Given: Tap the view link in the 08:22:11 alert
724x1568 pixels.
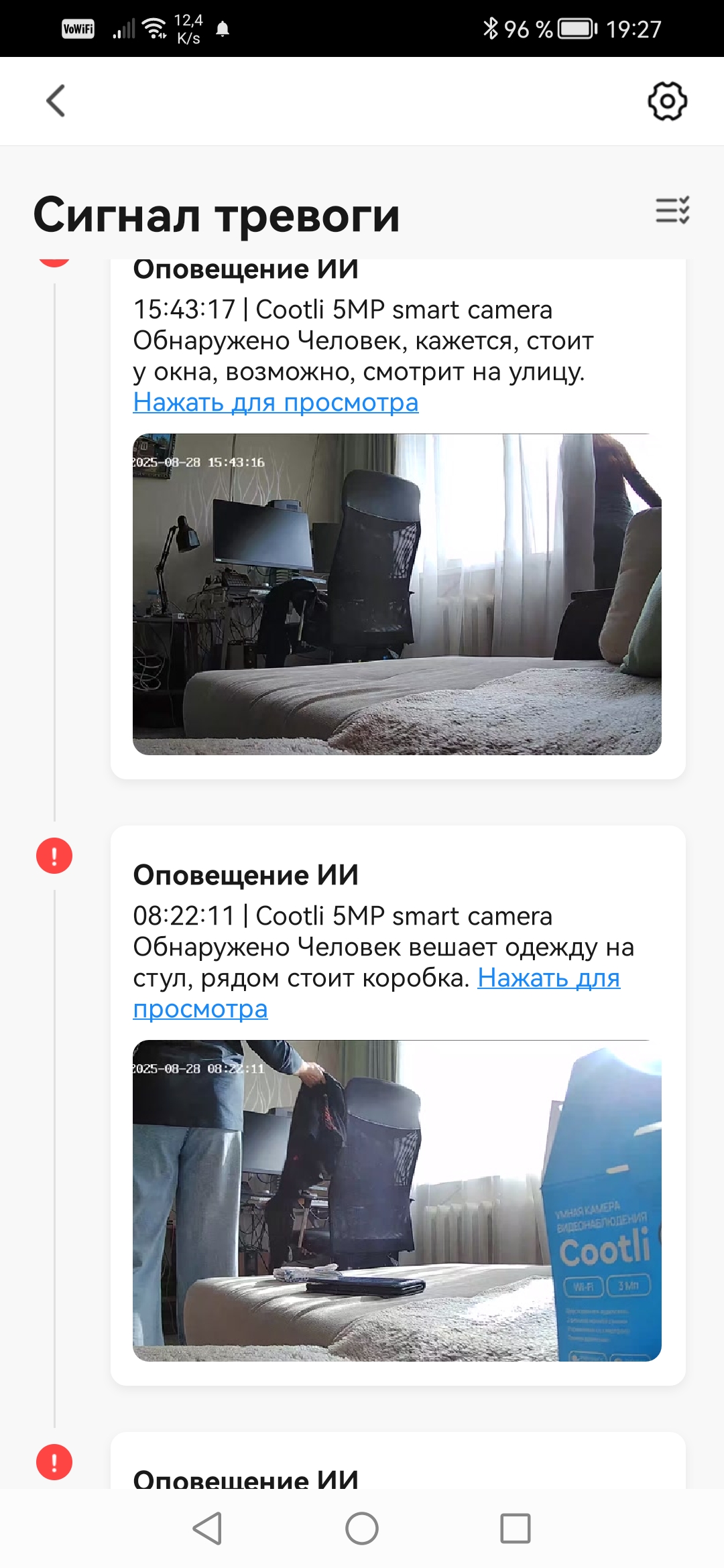Looking at the screenshot, I should coord(548,978).
